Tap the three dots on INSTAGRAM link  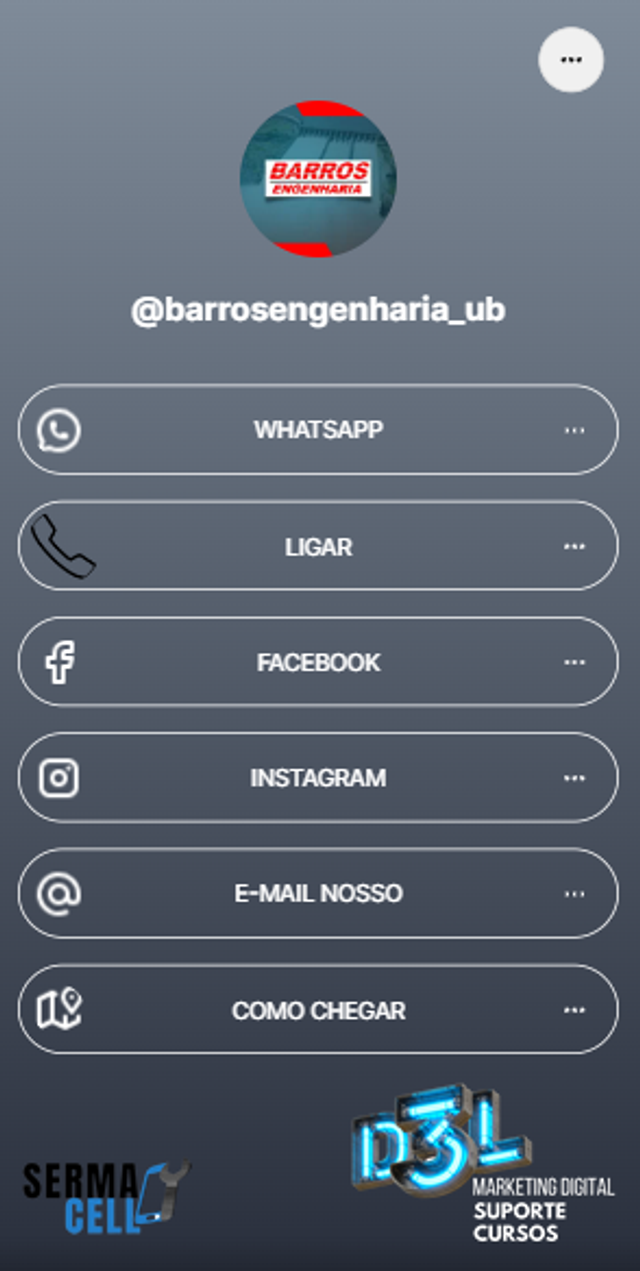pos(574,778)
